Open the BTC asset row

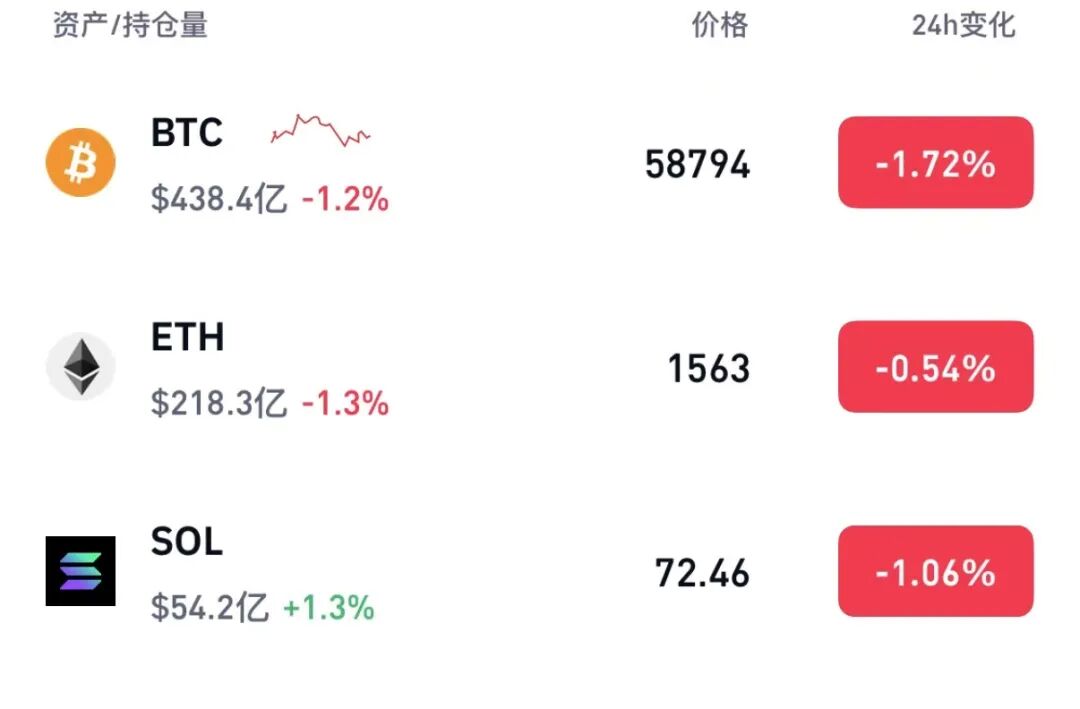point(539,163)
